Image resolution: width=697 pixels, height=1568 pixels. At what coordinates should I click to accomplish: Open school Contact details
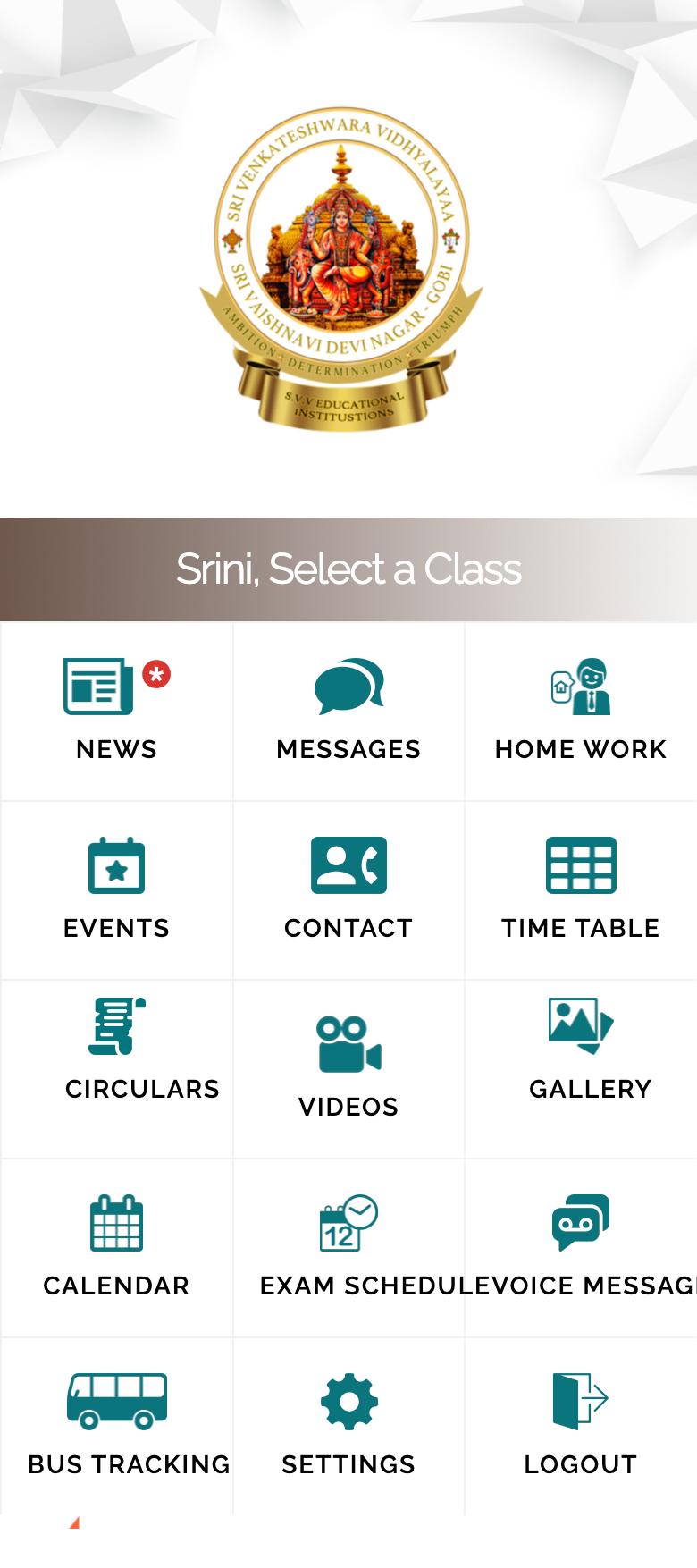pyautogui.click(x=348, y=889)
